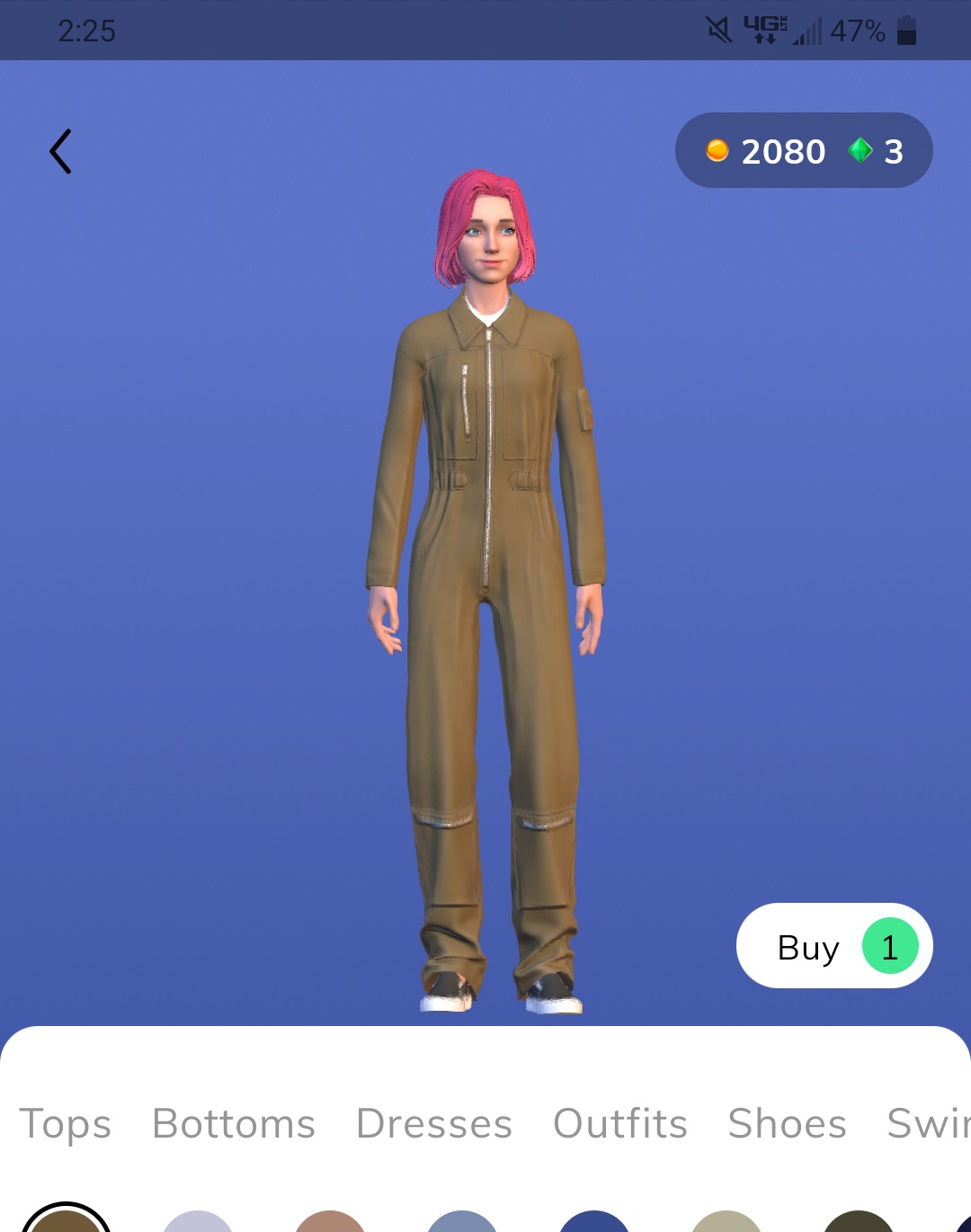Open the Bottoms category
Viewport: 971px width, 1232px height.
(x=234, y=1123)
